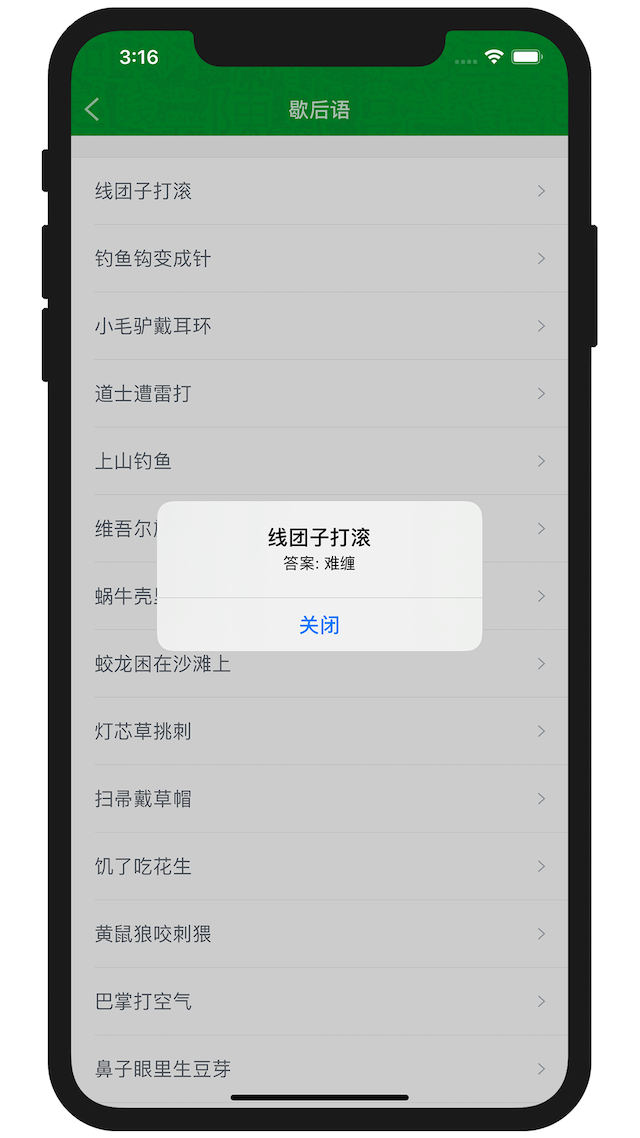
Task: Open the 线团子打滚 row
Action: [x=319, y=191]
